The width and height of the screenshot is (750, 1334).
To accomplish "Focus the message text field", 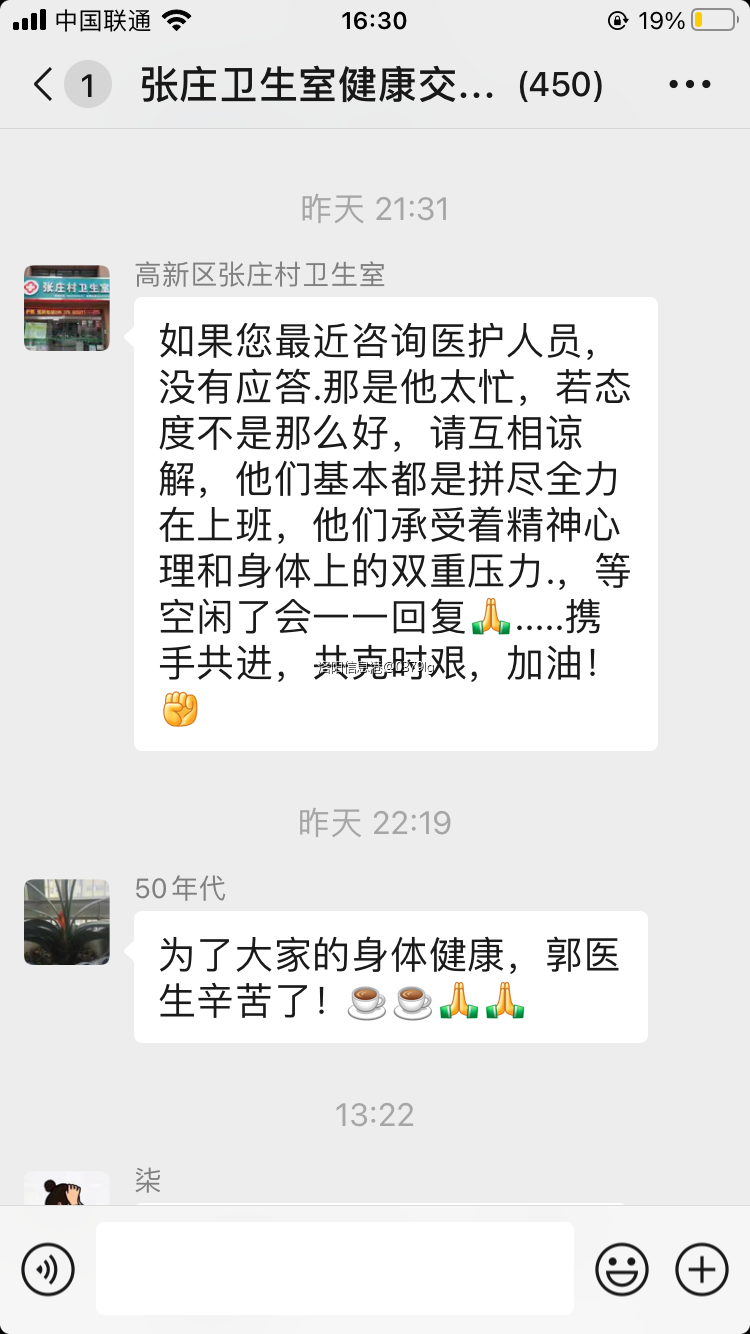I will [x=335, y=1268].
